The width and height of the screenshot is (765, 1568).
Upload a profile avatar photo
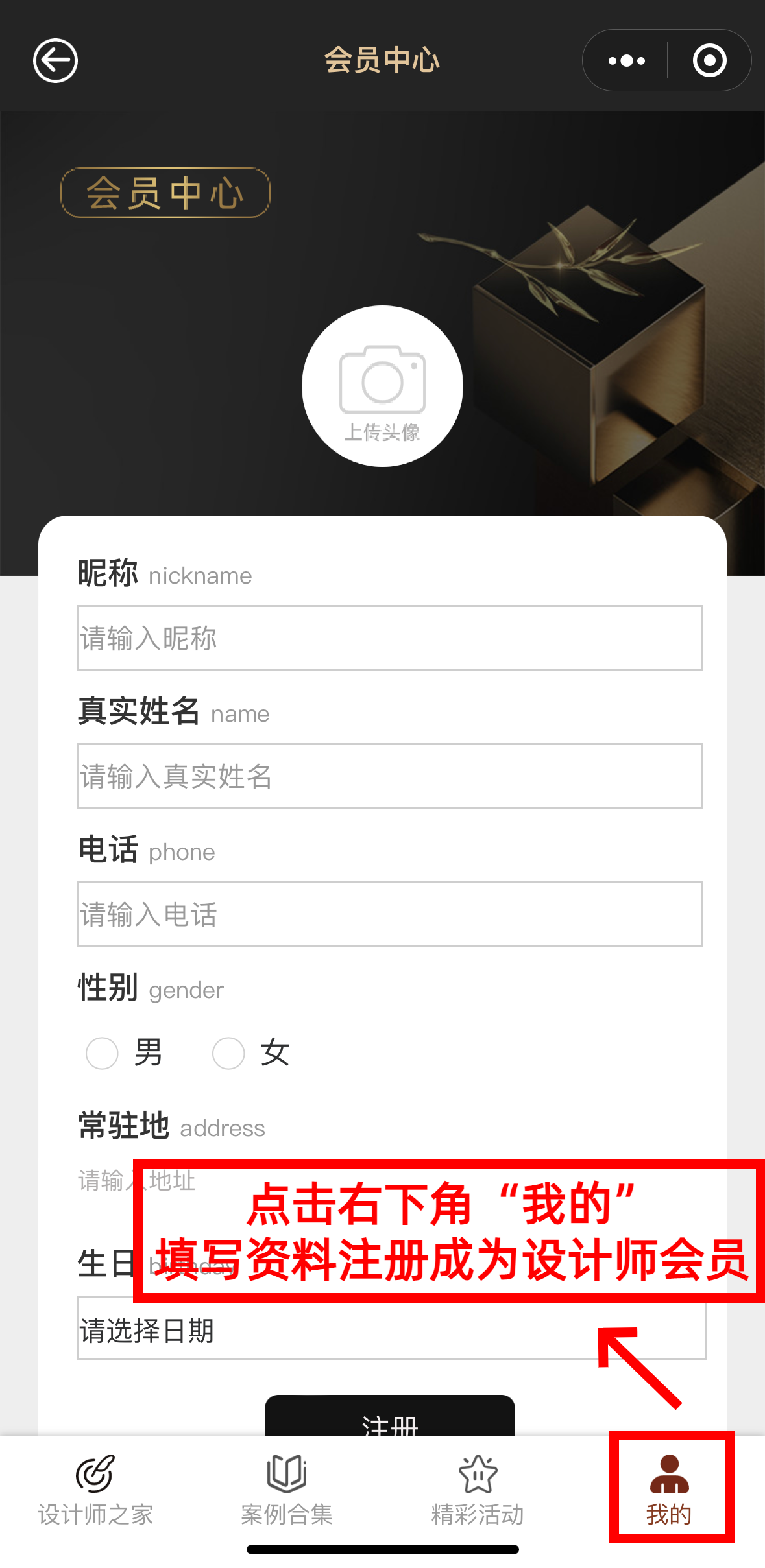pos(382,386)
